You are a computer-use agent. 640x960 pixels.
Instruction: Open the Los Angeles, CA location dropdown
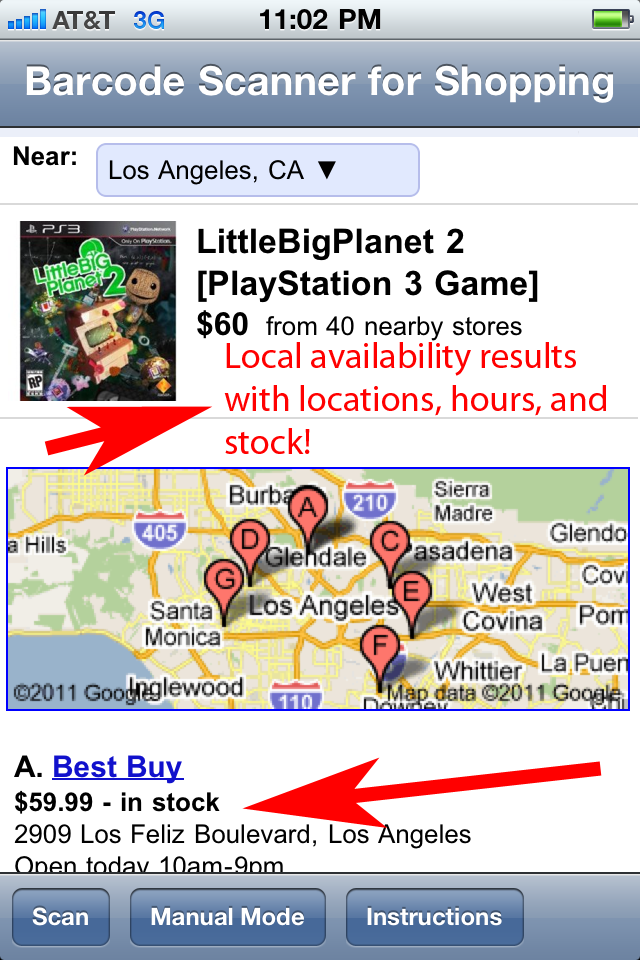click(257, 171)
